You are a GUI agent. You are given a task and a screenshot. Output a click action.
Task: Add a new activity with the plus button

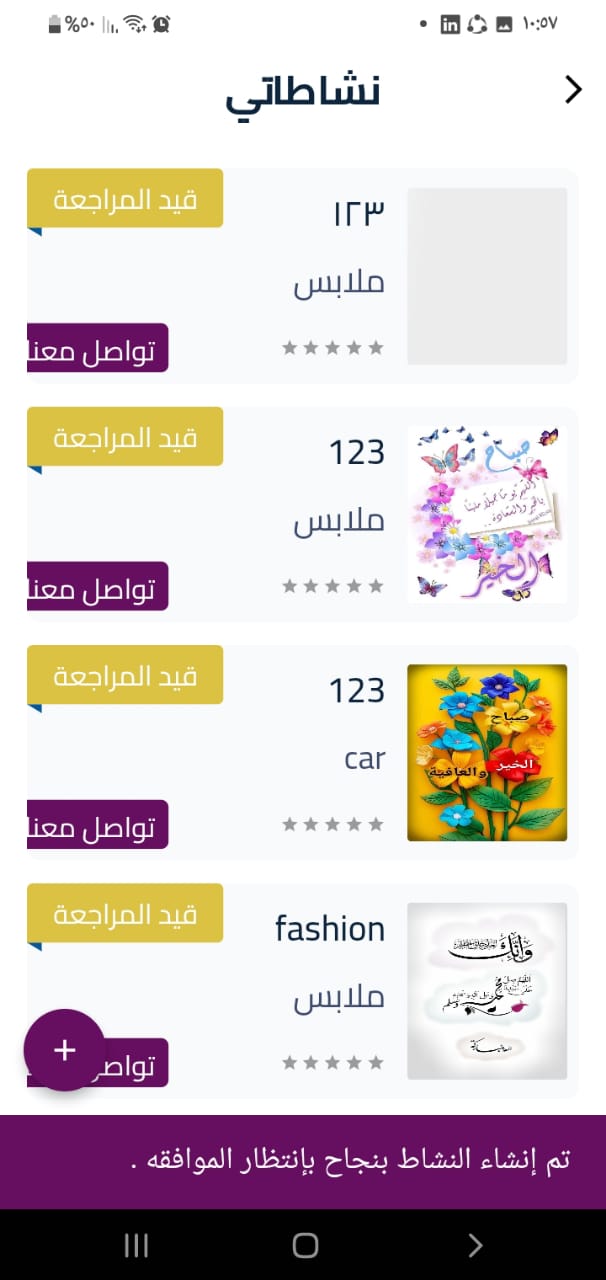pos(64,1050)
